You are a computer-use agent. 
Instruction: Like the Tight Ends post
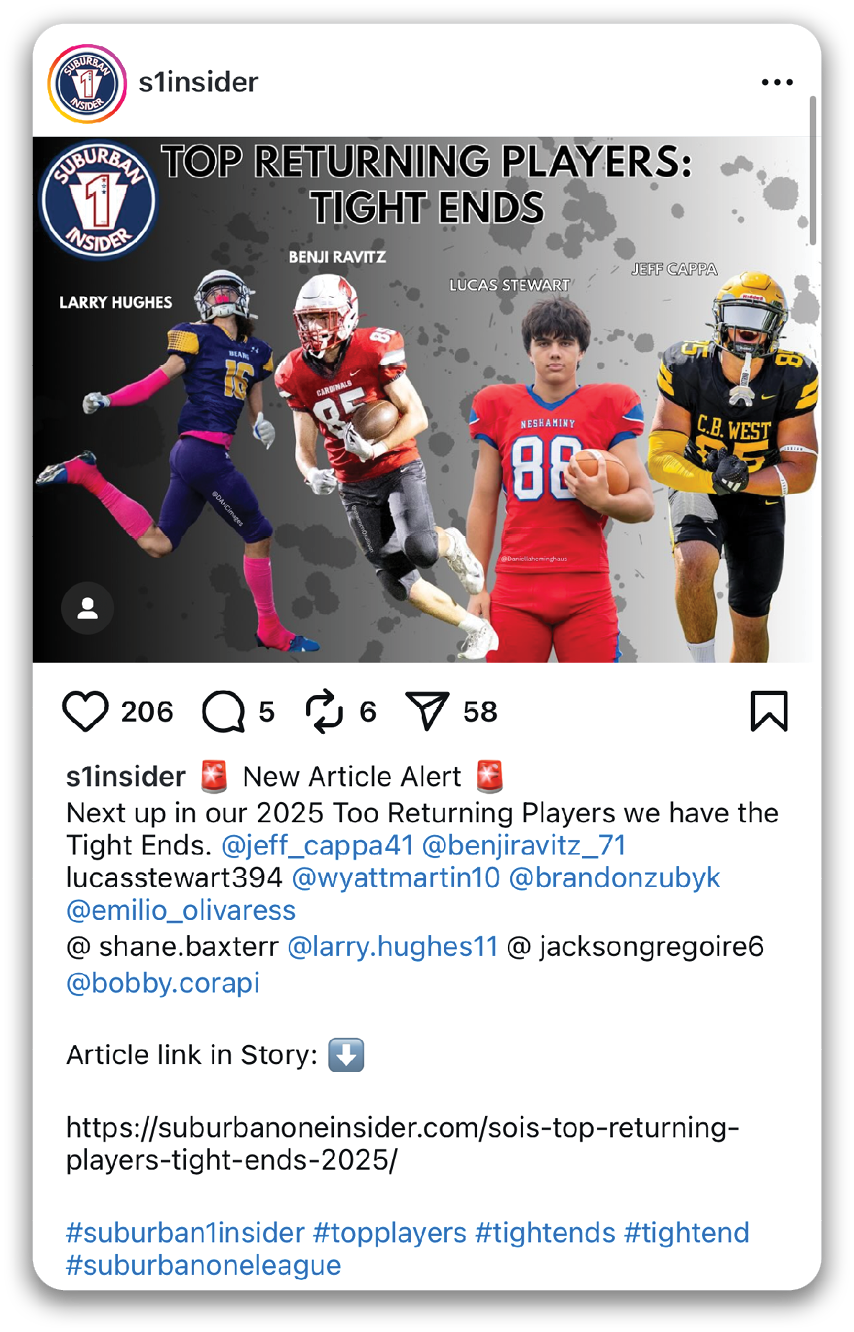pyautogui.click(x=86, y=712)
